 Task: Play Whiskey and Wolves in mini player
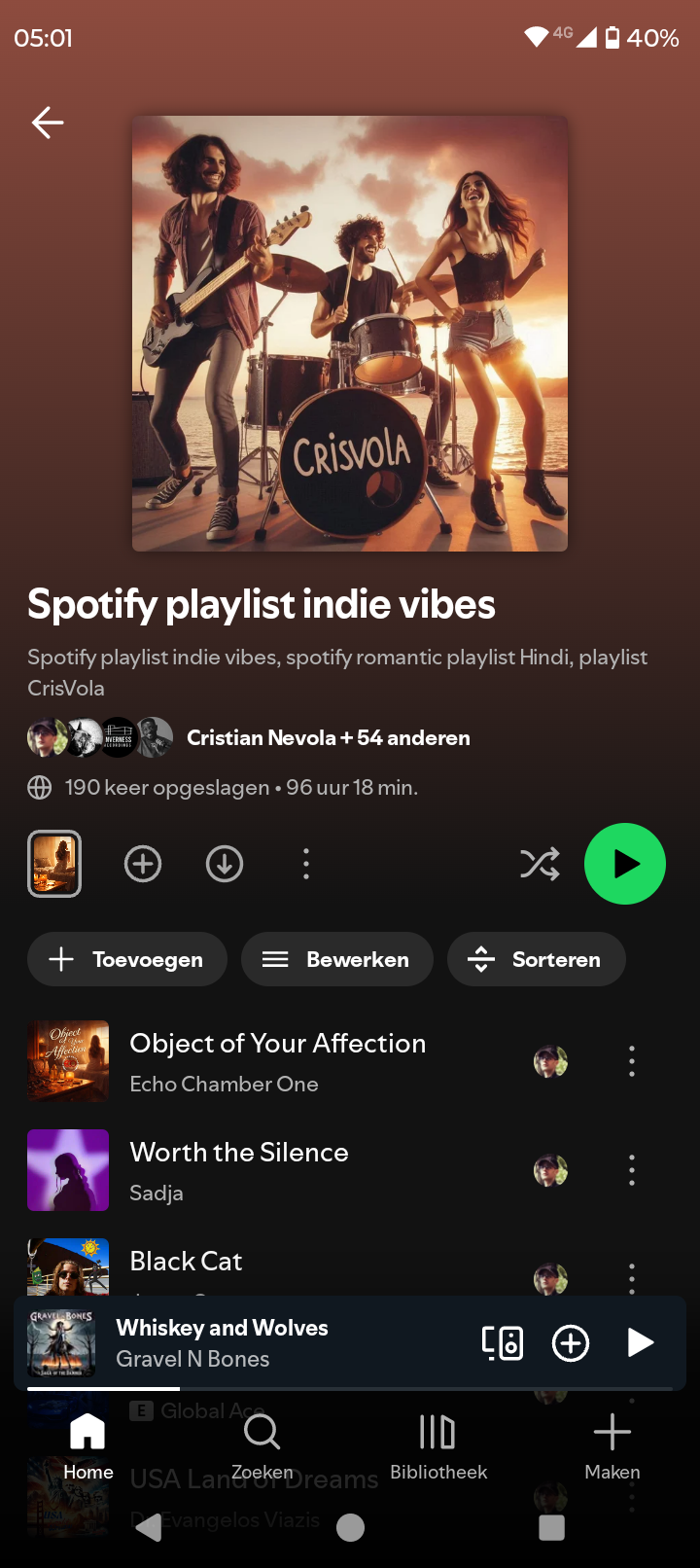640,1342
